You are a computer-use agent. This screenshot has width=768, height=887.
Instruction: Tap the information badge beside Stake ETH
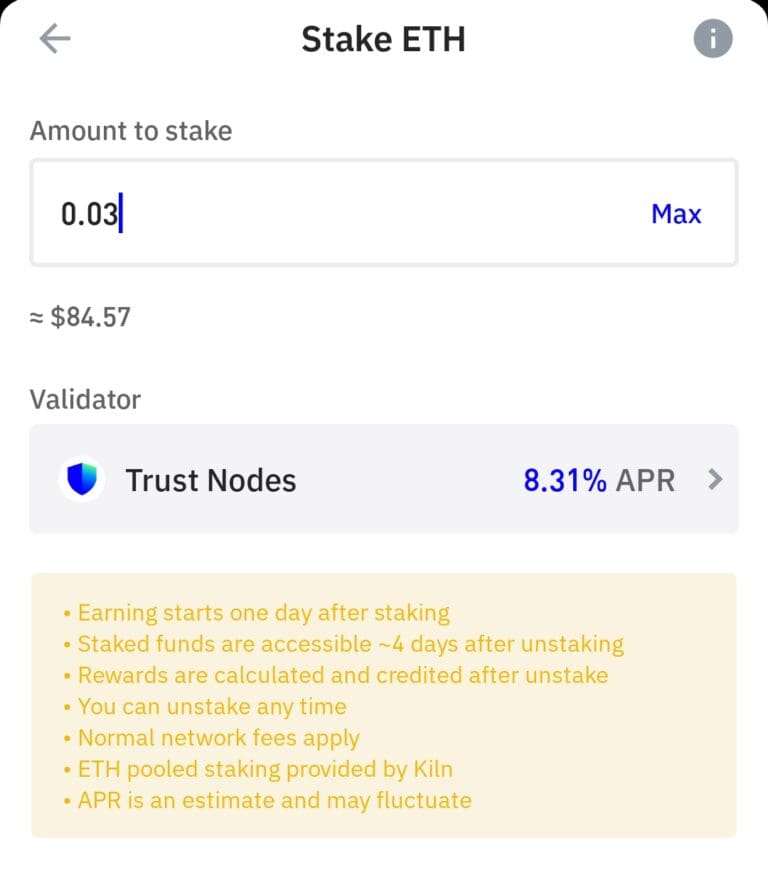[713, 38]
